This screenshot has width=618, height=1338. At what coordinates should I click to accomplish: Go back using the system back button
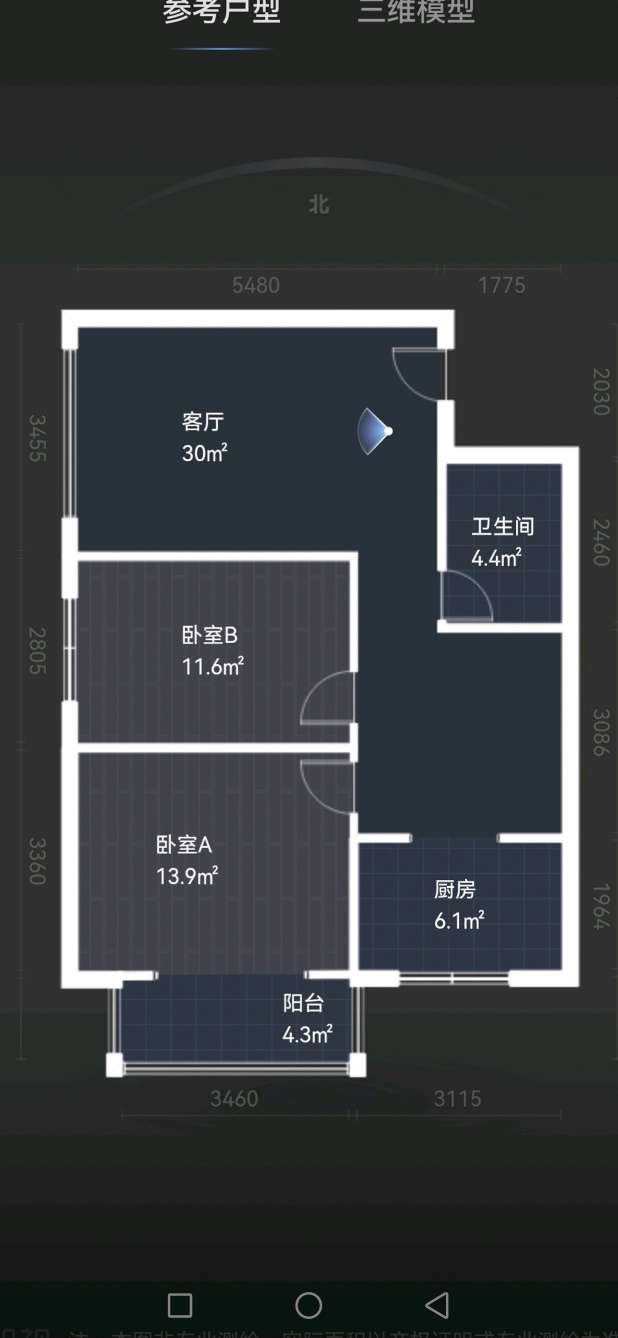point(436,1304)
